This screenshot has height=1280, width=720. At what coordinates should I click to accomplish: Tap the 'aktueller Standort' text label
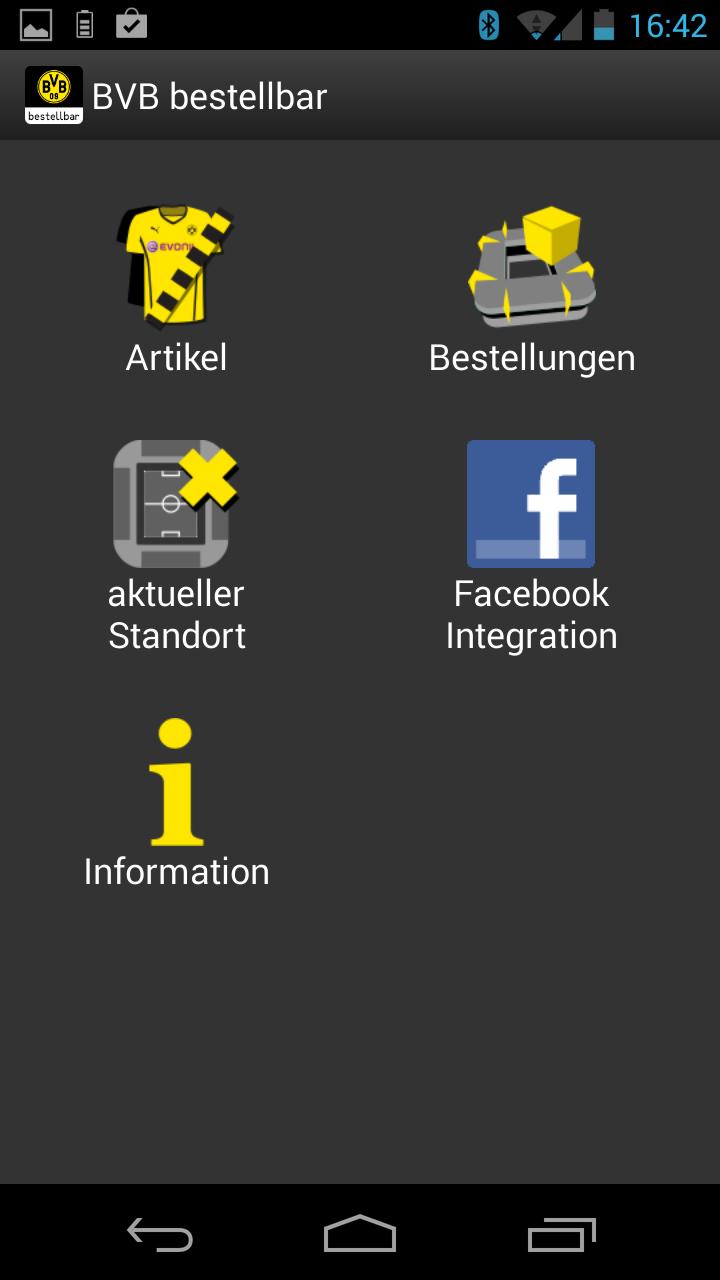coord(175,613)
